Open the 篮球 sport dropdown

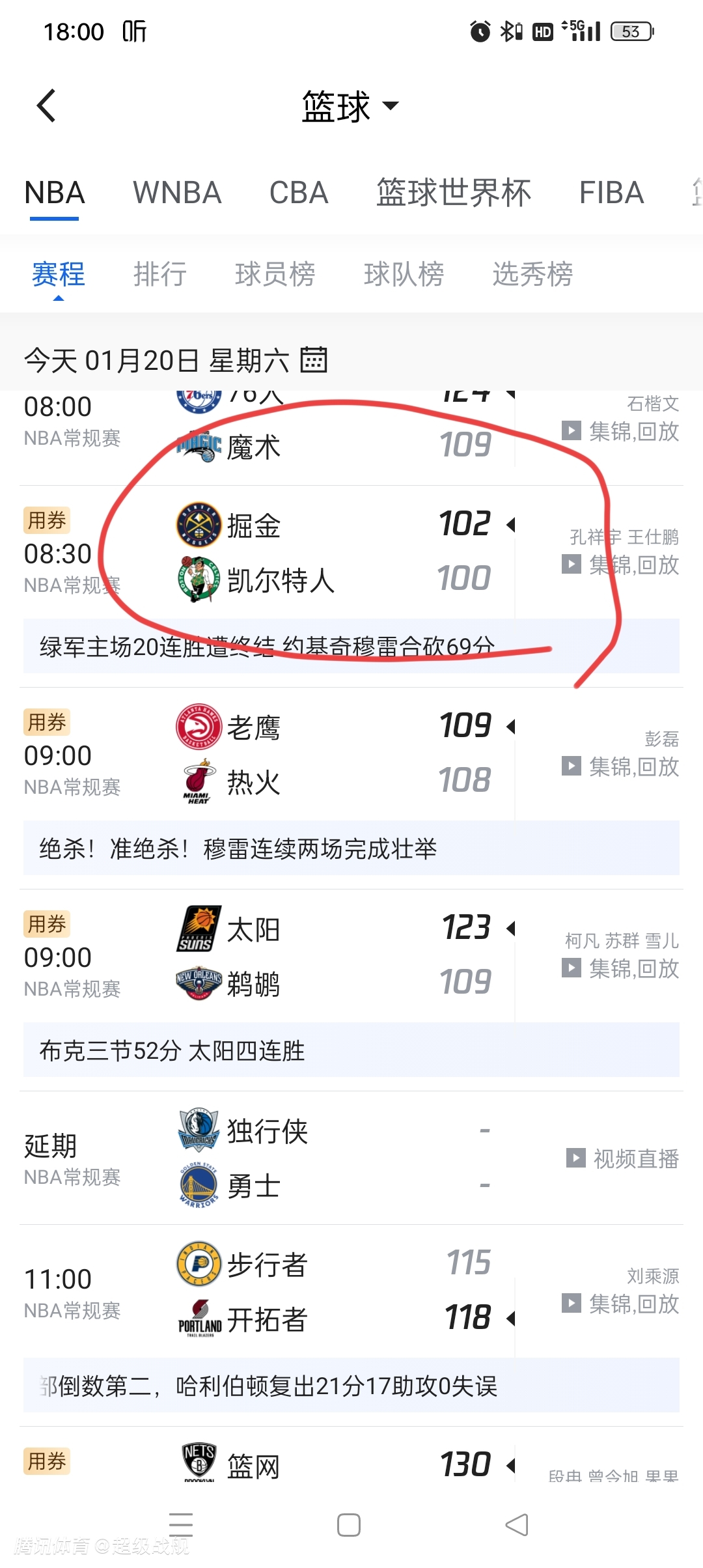[x=350, y=106]
